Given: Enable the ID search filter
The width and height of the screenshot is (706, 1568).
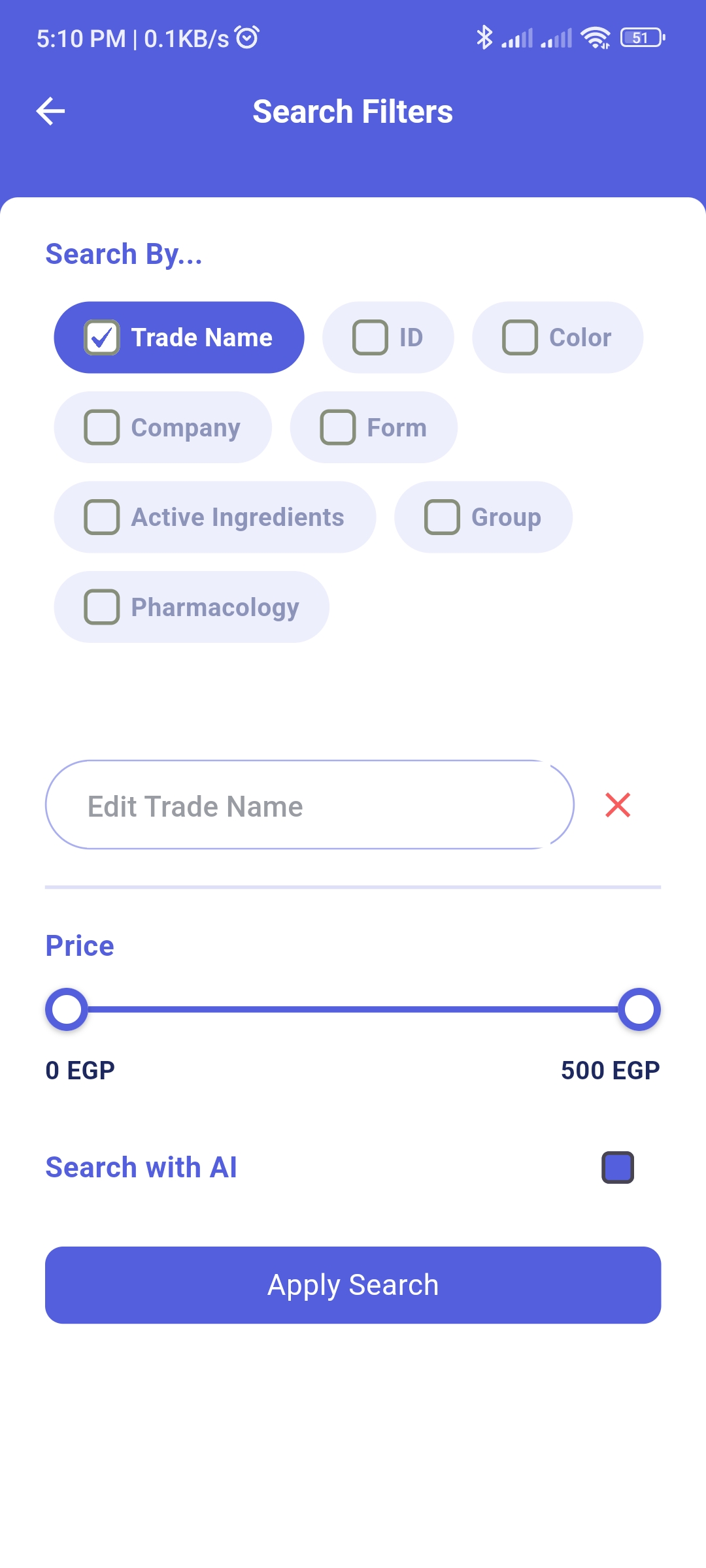Looking at the screenshot, I should (x=369, y=337).
